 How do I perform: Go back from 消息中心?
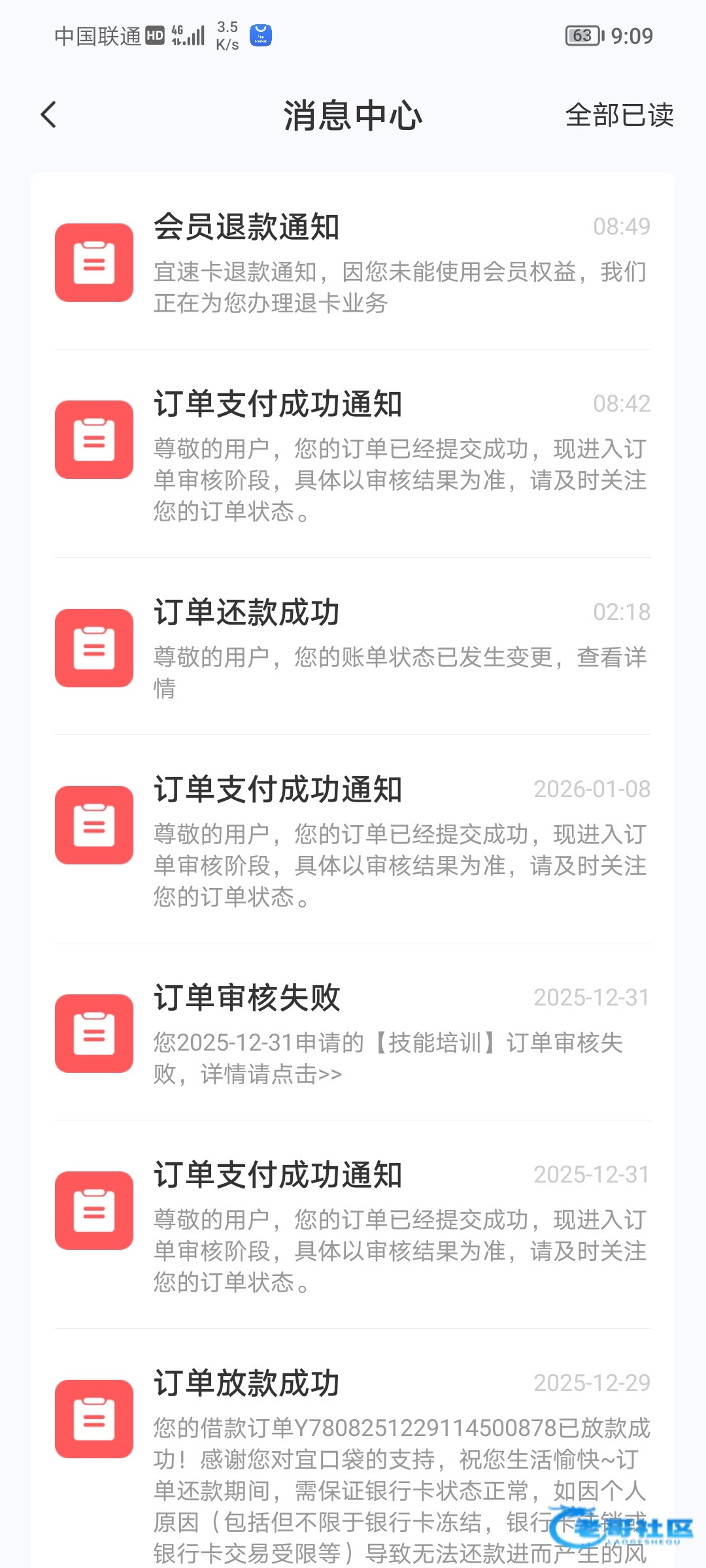click(x=49, y=115)
